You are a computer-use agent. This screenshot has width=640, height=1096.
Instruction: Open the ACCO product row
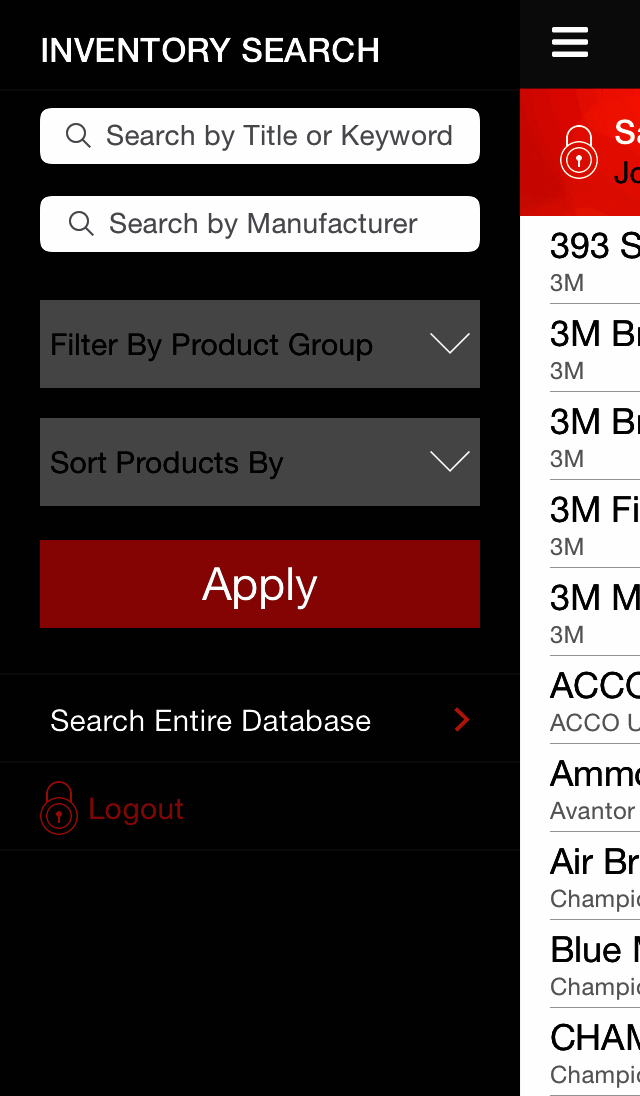point(592,700)
